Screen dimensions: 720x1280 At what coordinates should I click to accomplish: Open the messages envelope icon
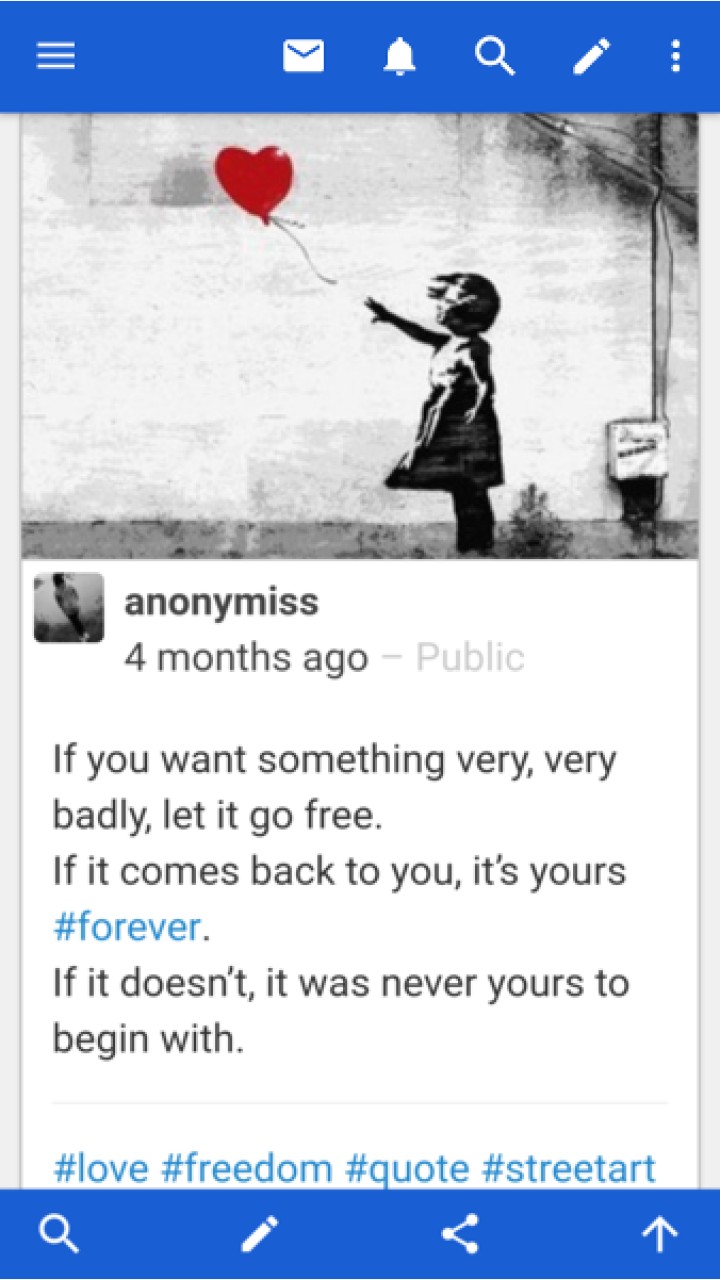303,57
